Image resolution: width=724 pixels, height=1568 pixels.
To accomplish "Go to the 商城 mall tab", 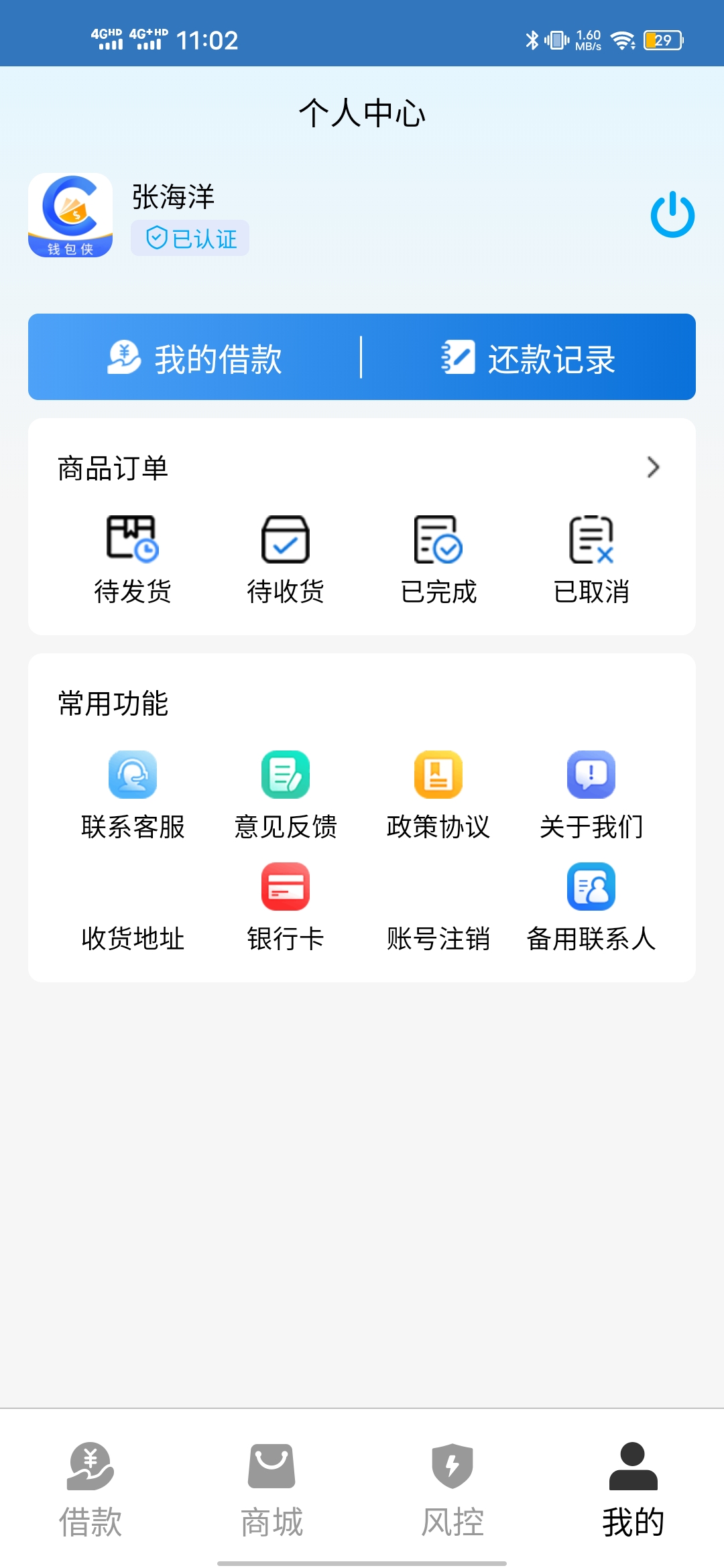I will pos(271,1489).
